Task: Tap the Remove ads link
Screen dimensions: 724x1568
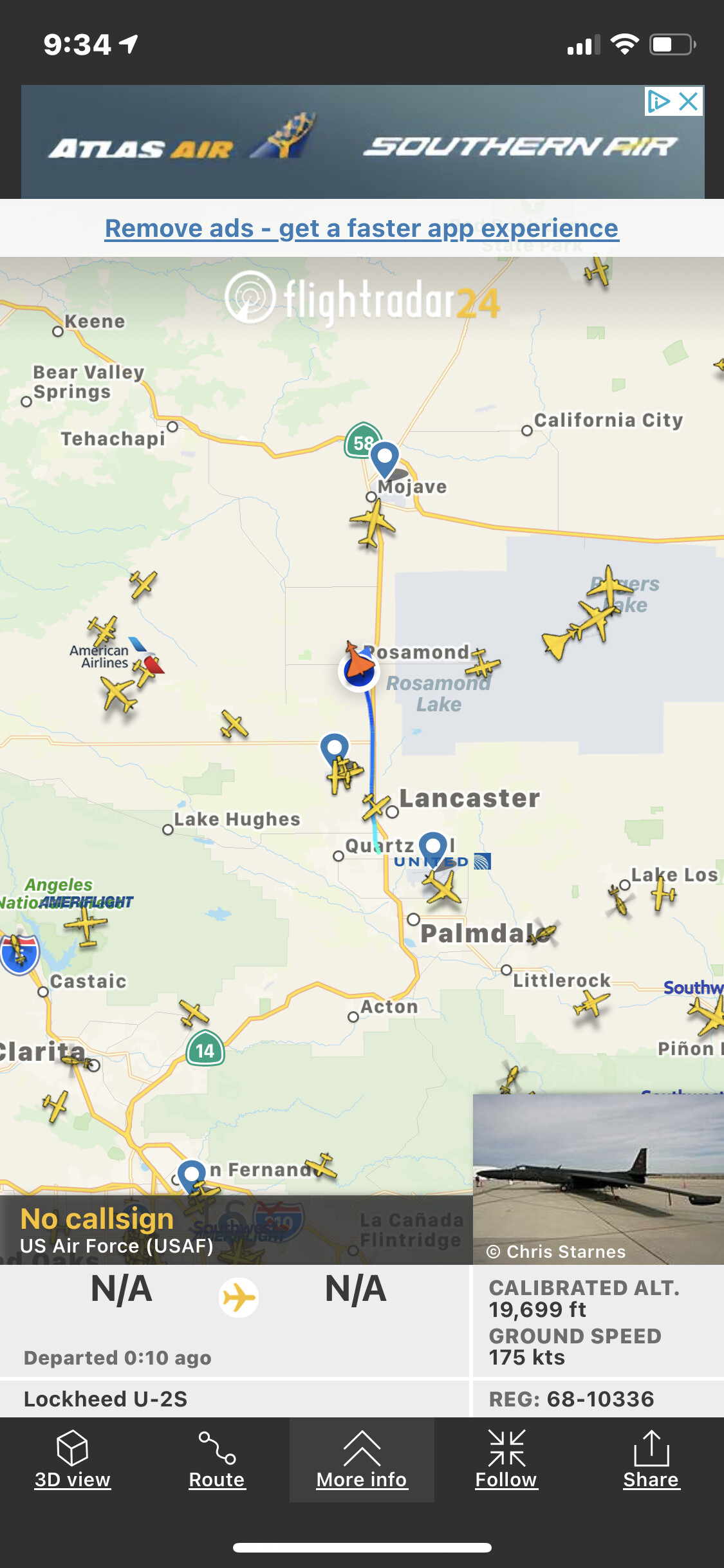Action: tap(362, 229)
